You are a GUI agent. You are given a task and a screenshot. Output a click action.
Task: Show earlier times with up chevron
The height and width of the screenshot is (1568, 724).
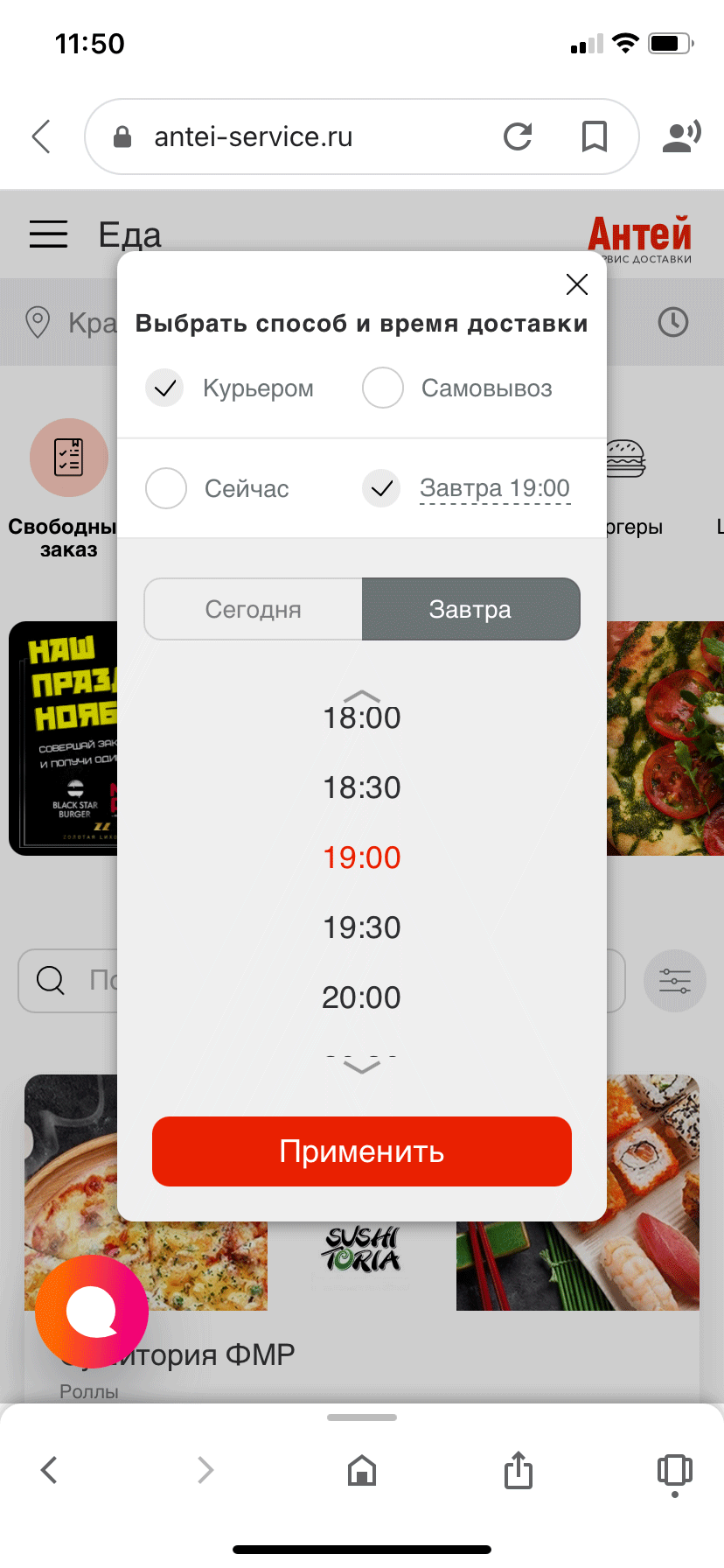pos(362,696)
